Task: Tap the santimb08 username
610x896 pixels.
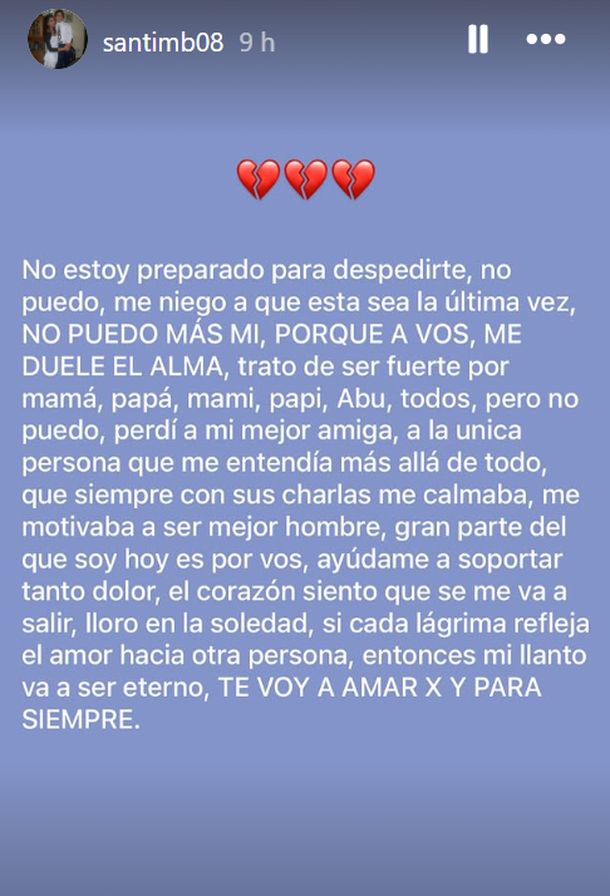Action: [163, 43]
